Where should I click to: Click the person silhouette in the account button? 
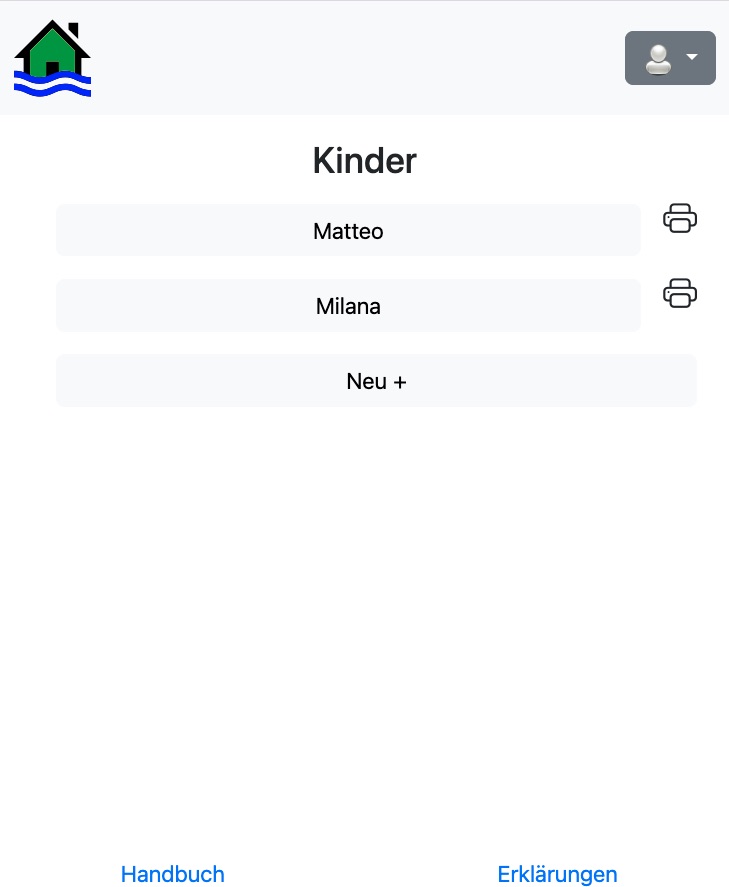pyautogui.click(x=658, y=58)
